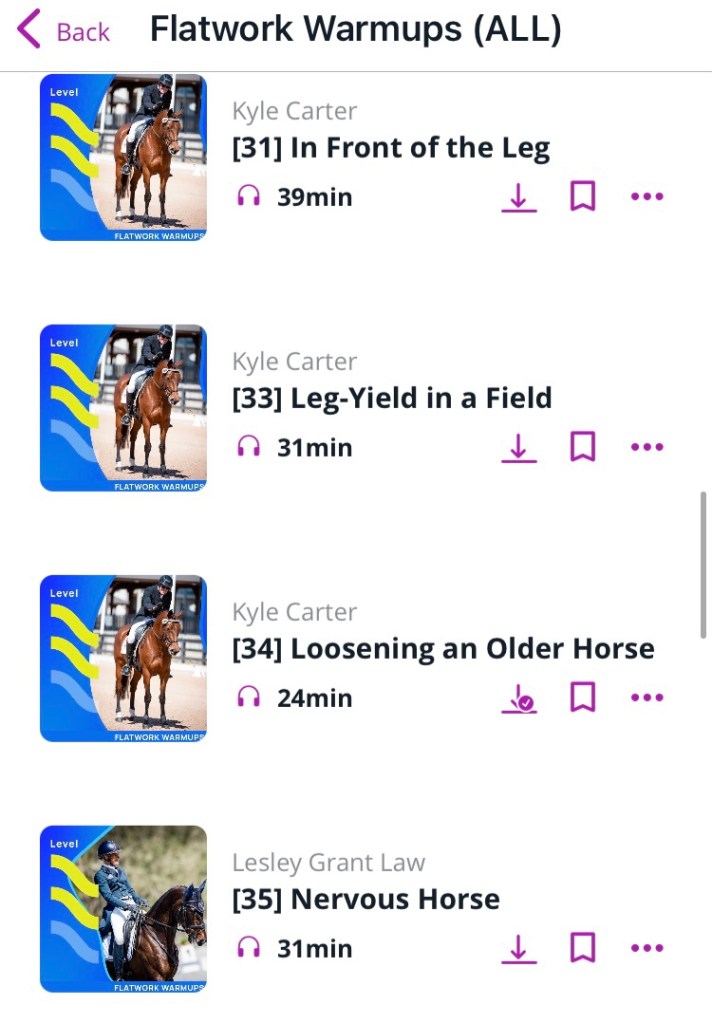Download [33] Leg-Yield in a Field
This screenshot has width=712, height=1023.
pos(518,447)
